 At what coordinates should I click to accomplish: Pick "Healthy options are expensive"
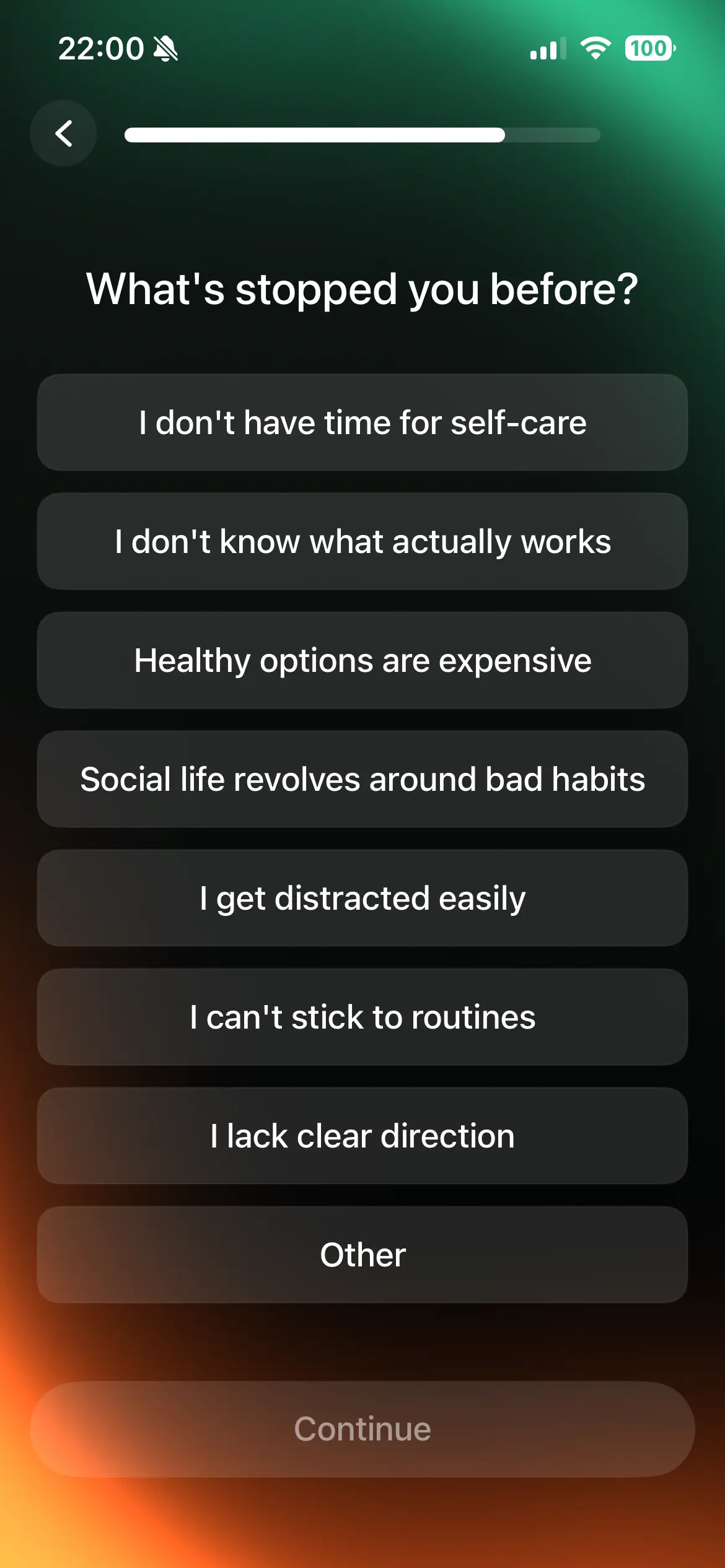click(362, 660)
